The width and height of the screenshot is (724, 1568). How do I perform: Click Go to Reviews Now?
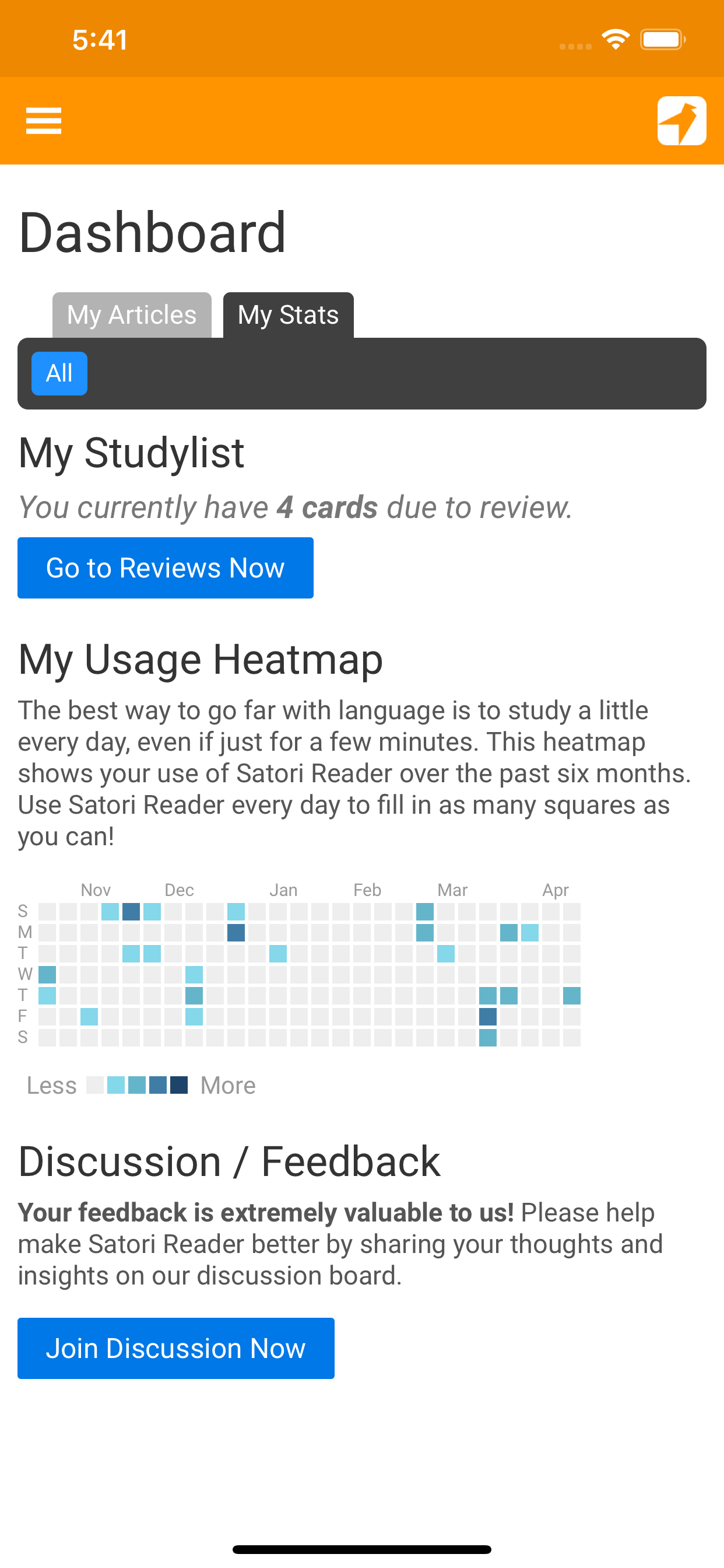pyautogui.click(x=165, y=568)
